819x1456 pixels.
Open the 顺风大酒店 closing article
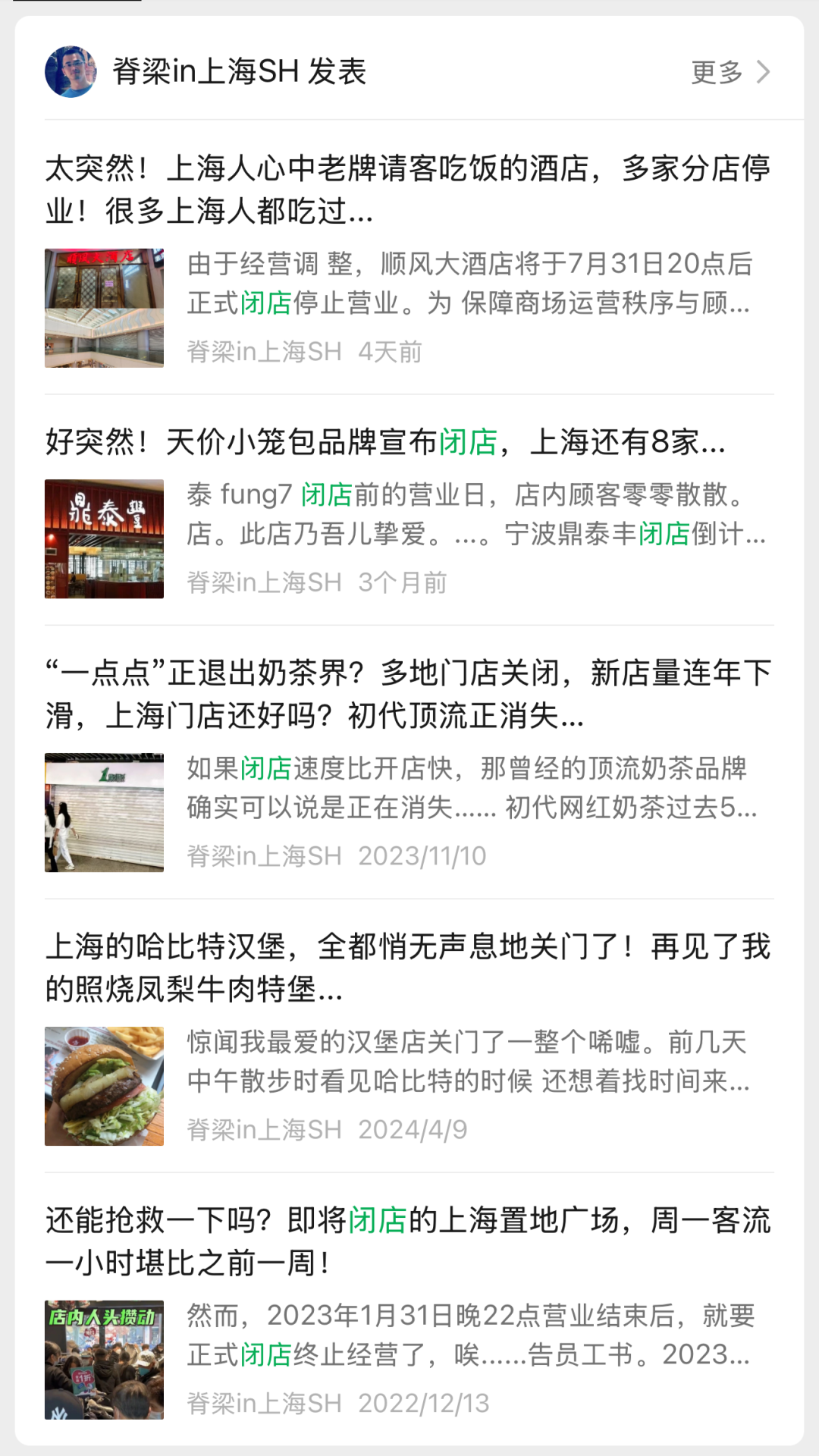(408, 190)
